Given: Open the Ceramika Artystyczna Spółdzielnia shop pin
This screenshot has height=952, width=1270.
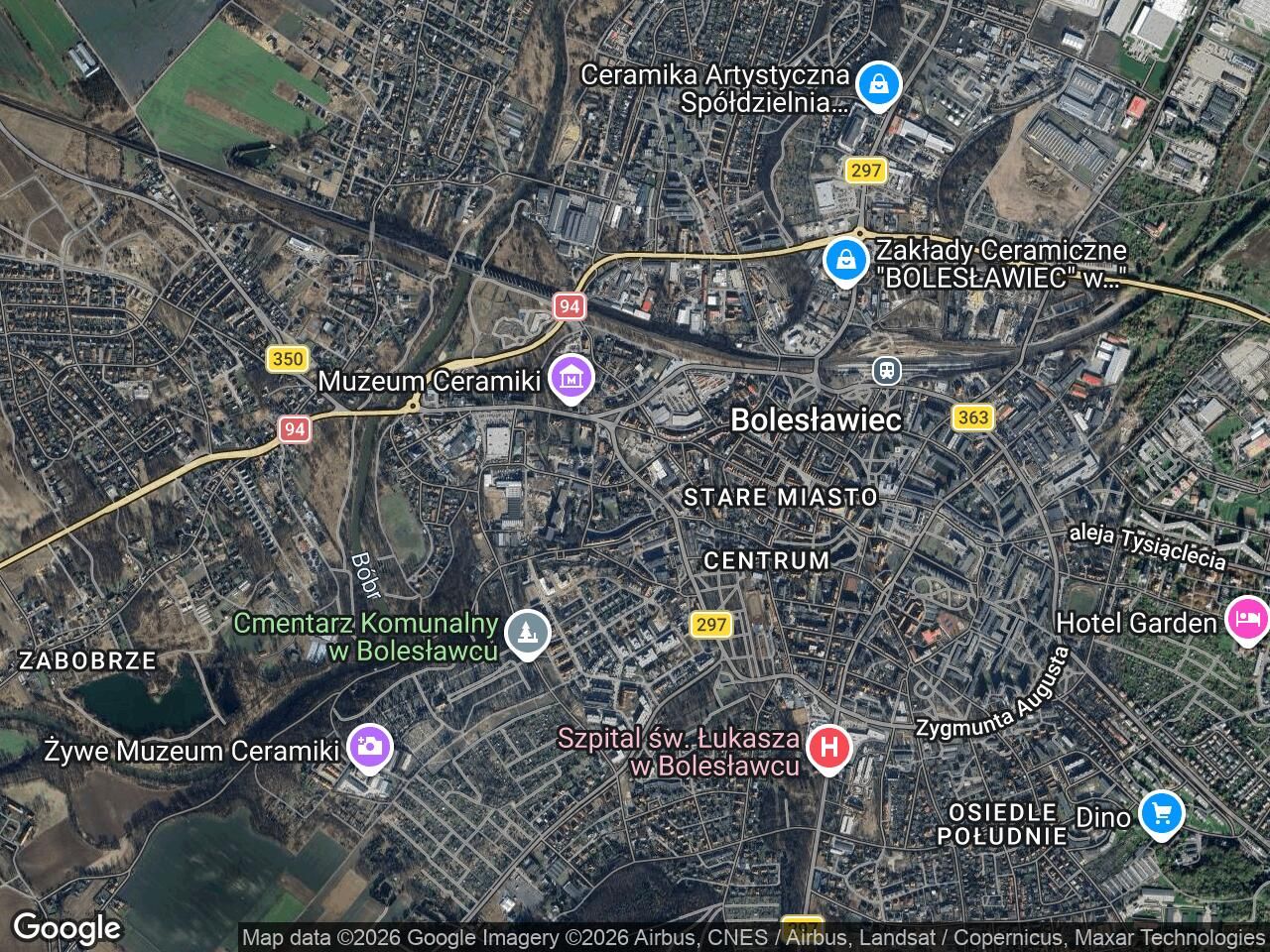Looking at the screenshot, I should coord(878,86).
